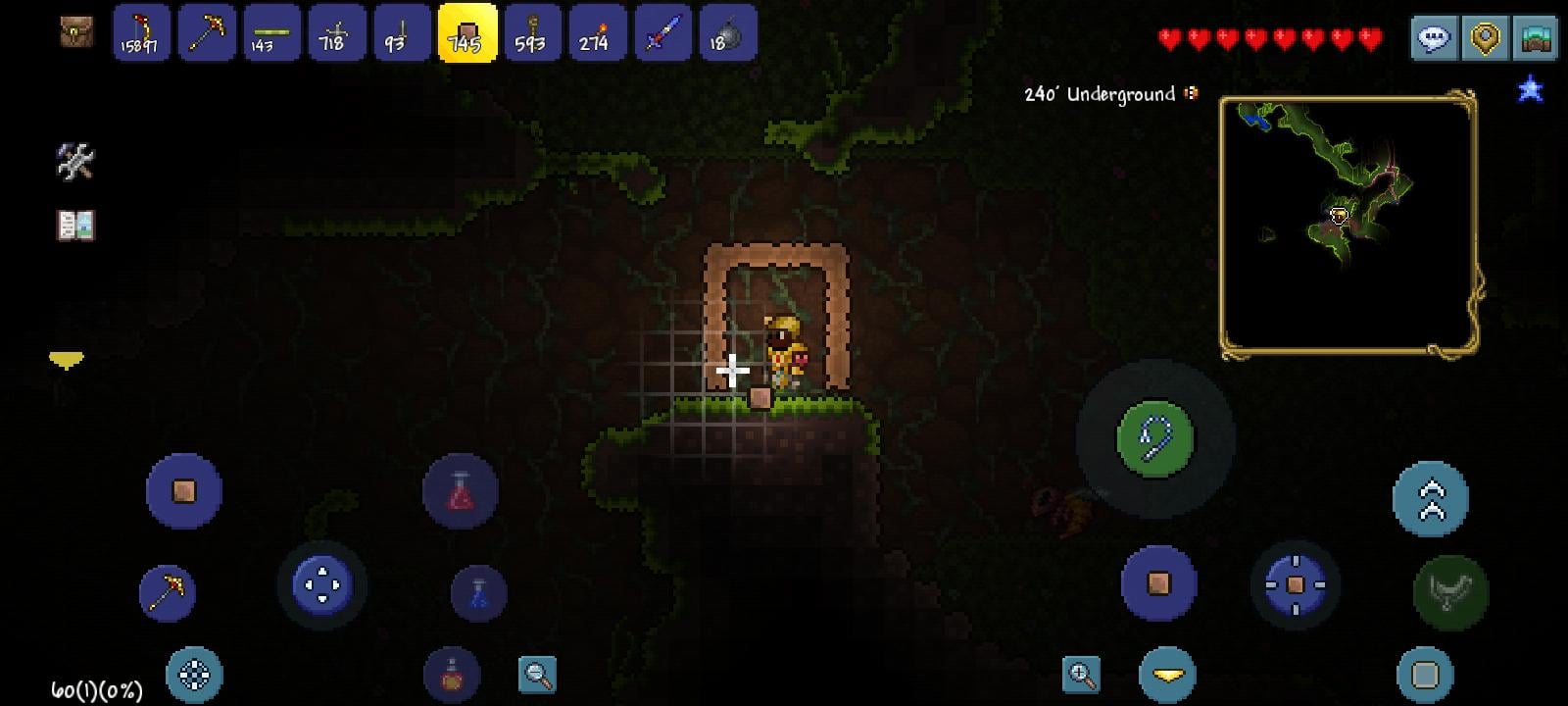Zoom with the right magnifier button
The image size is (1568, 706).
click(1081, 675)
